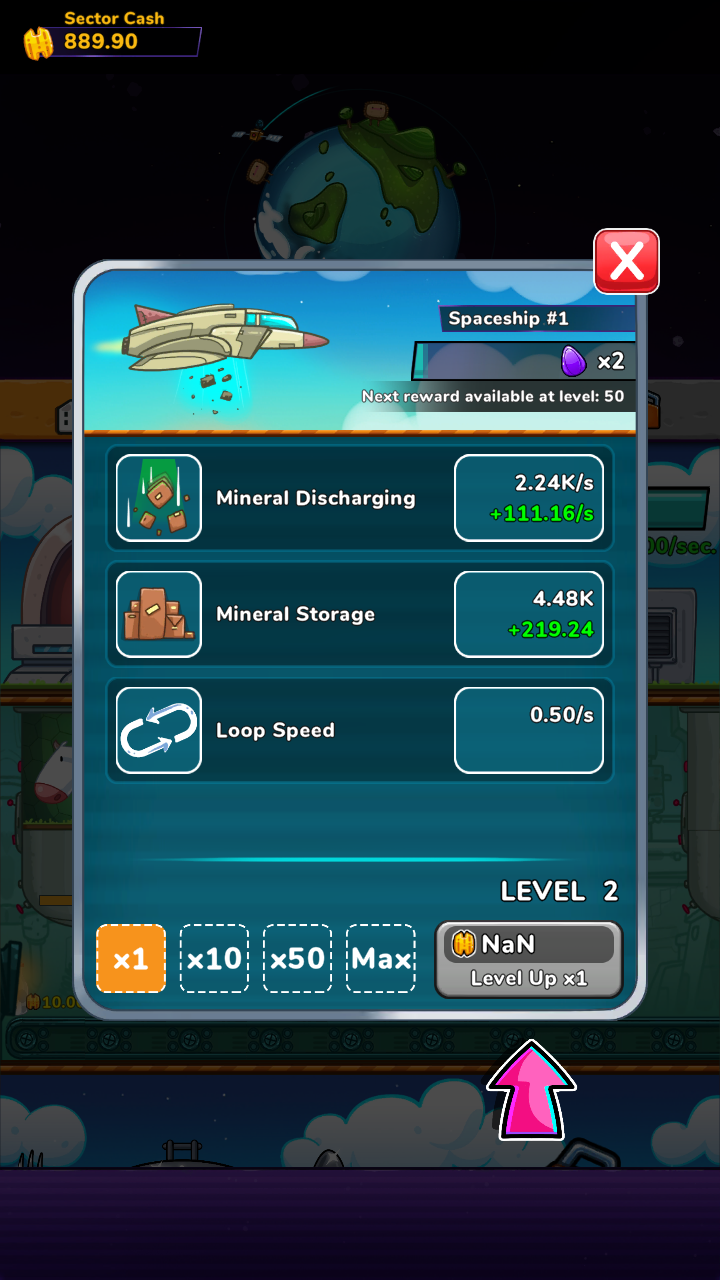Tap the Level Up x1 button
Image resolution: width=720 pixels, height=1280 pixels.
point(528,960)
